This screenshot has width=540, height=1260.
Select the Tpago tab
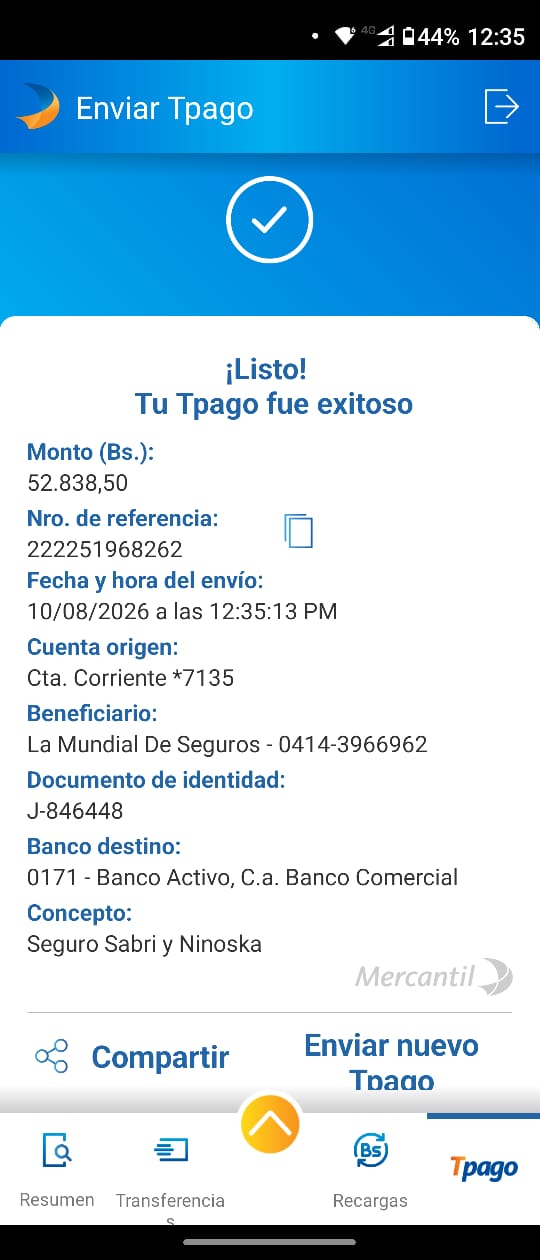[x=484, y=1167]
